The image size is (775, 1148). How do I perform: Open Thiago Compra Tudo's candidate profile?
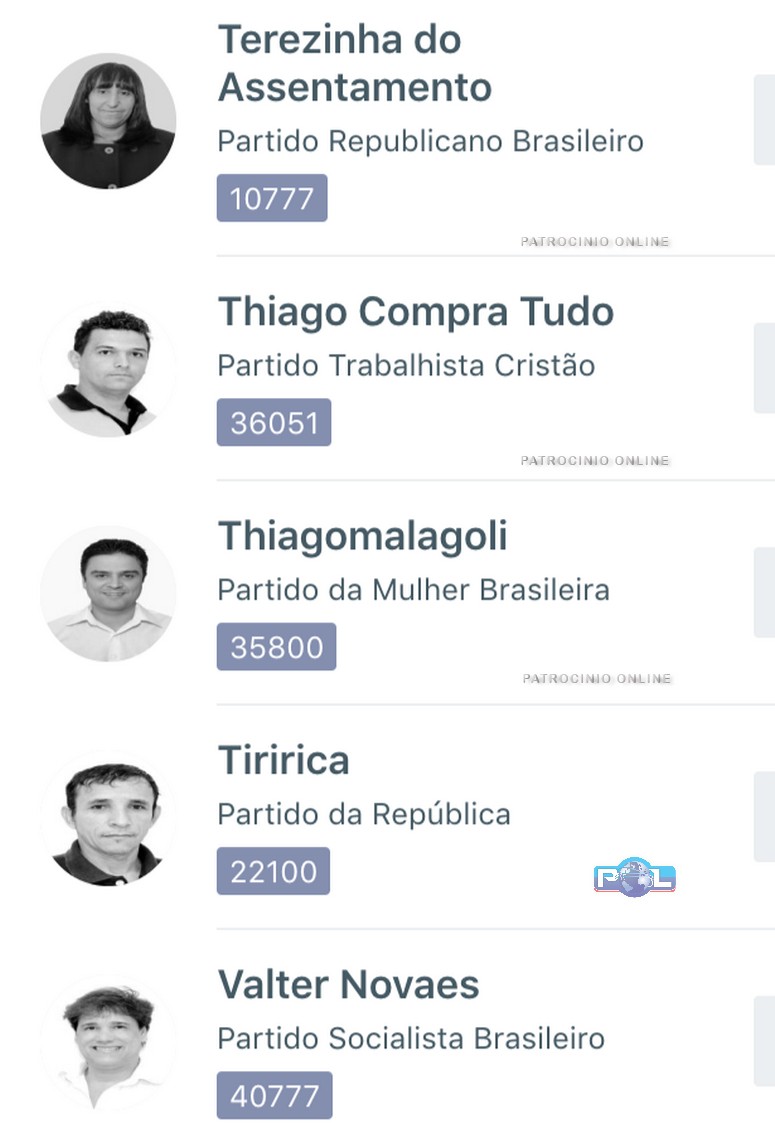pyautogui.click(x=415, y=312)
